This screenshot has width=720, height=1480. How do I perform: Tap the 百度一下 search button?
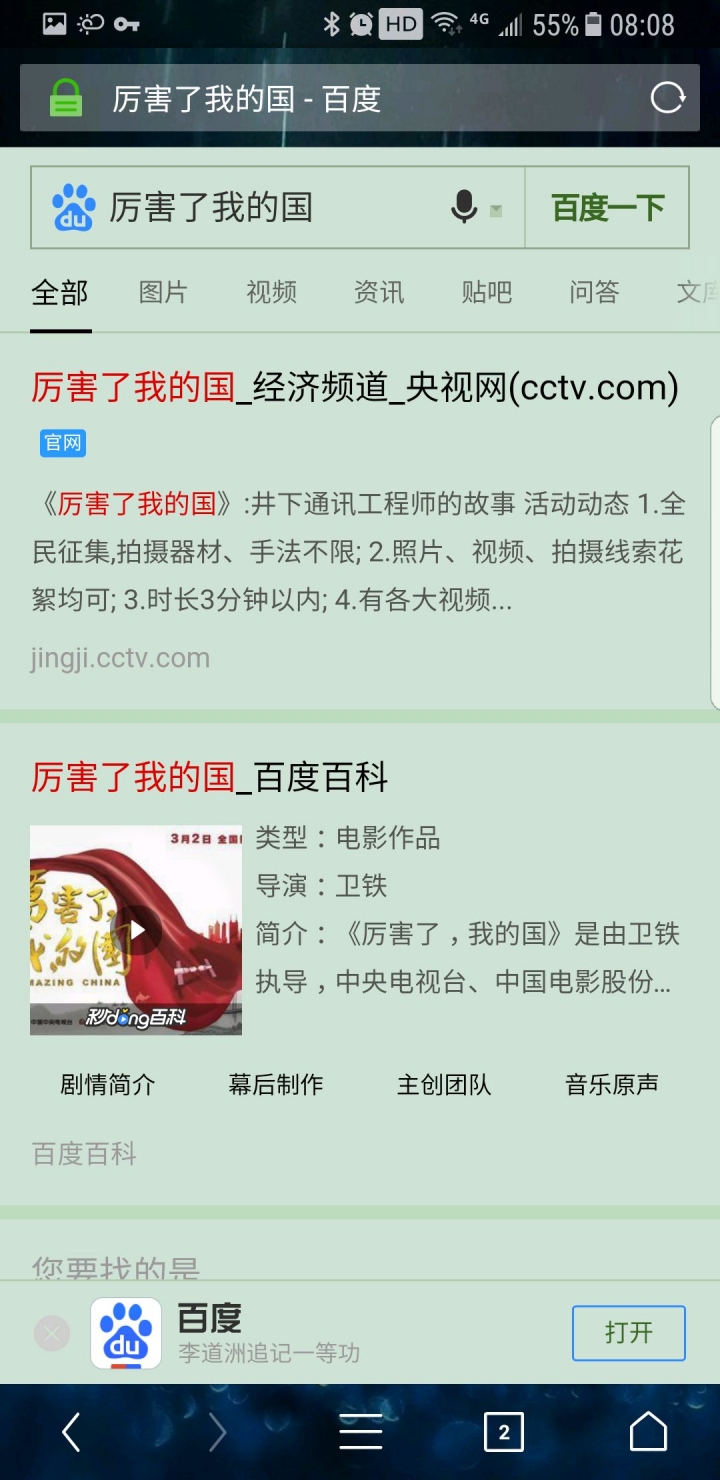tap(607, 208)
